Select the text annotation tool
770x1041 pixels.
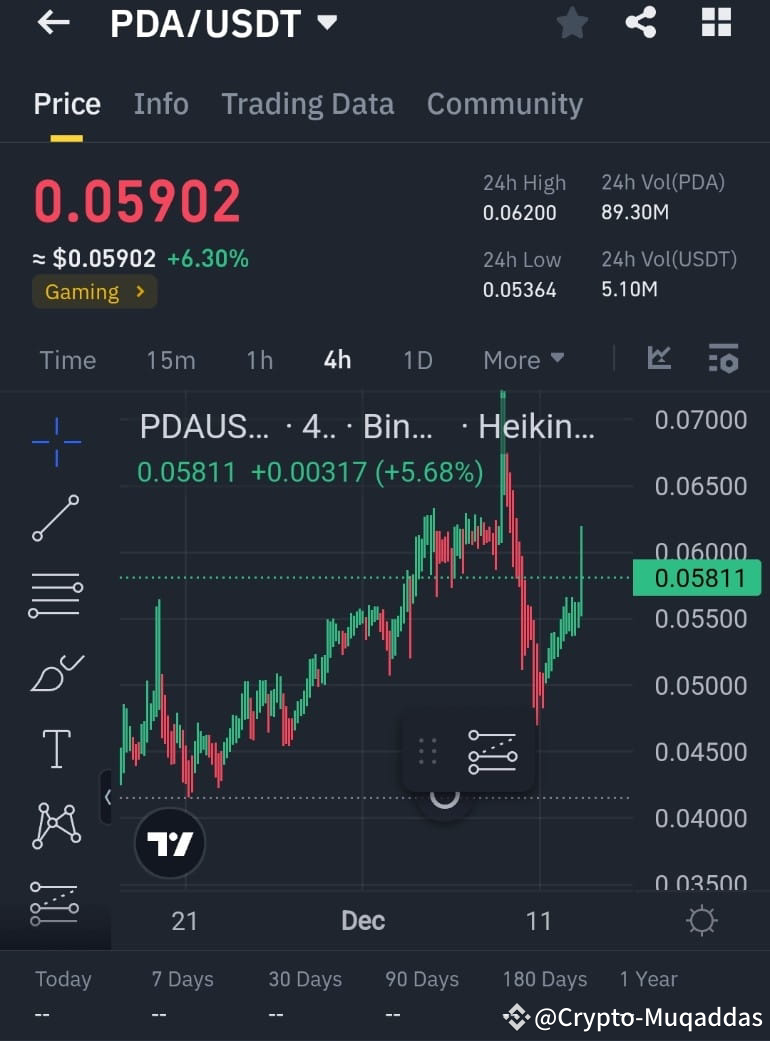click(55, 748)
